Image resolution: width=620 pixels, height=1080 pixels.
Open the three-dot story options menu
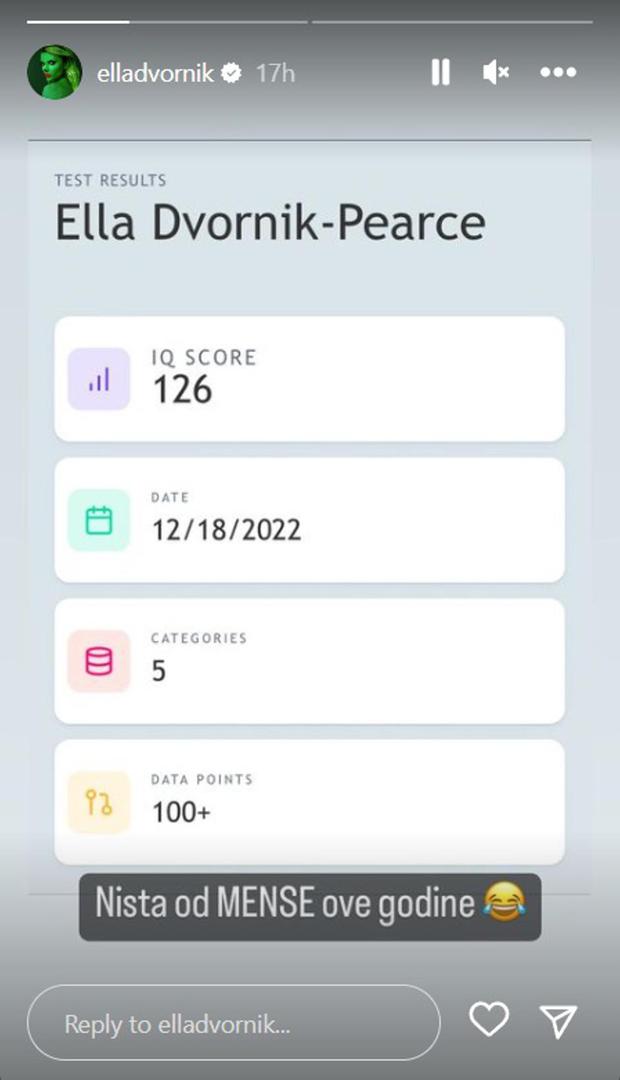click(x=558, y=72)
